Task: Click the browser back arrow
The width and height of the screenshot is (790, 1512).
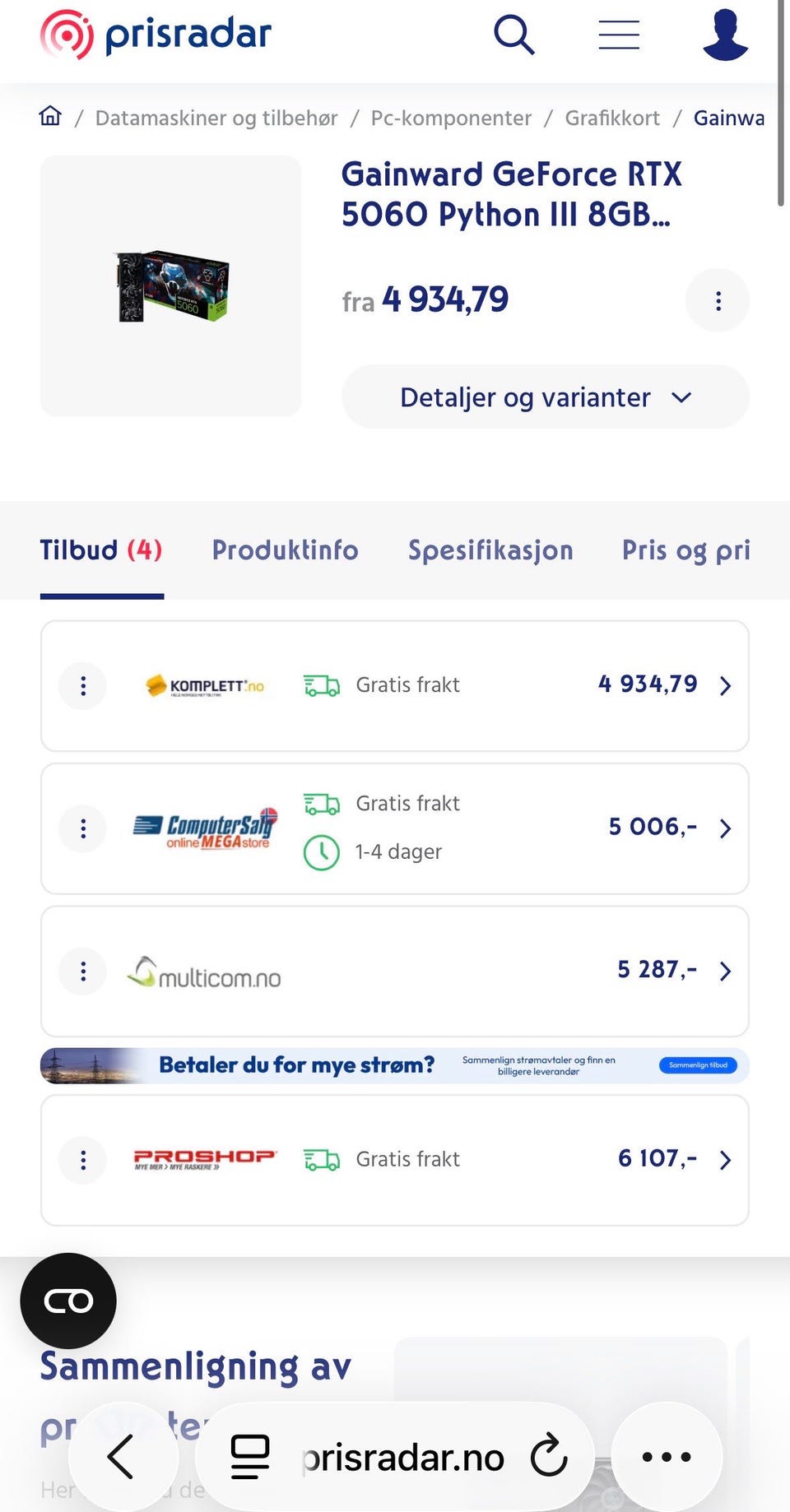Action: (122, 1456)
